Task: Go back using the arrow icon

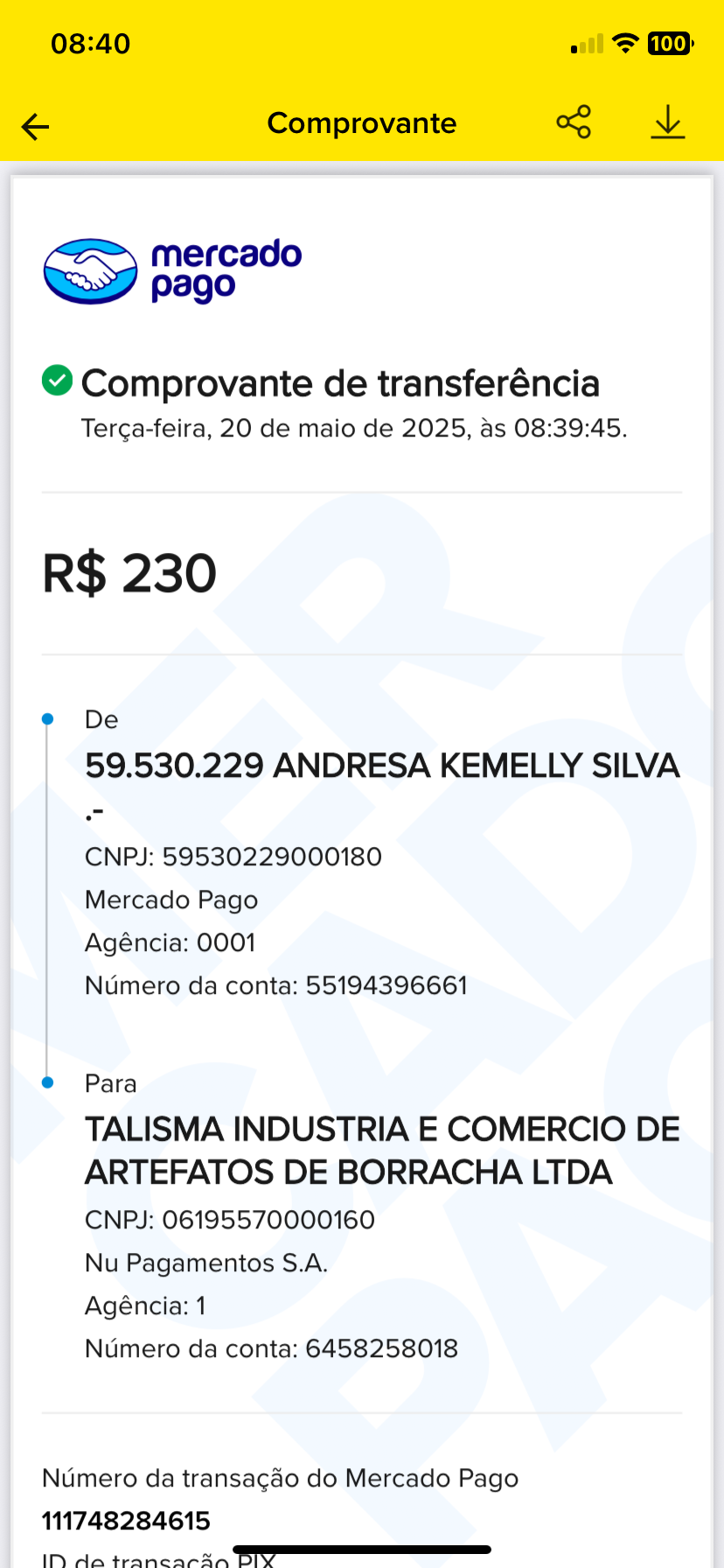Action: tap(36, 126)
